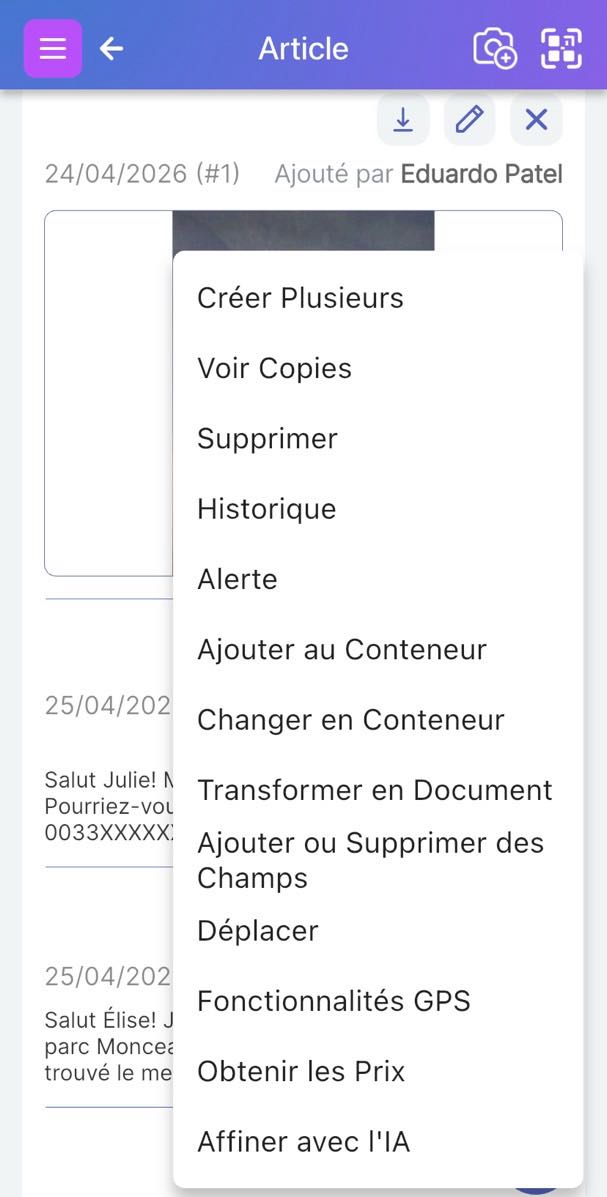Open Fonctionnalités GPS
Screen dimensions: 607x1197
333,1001
